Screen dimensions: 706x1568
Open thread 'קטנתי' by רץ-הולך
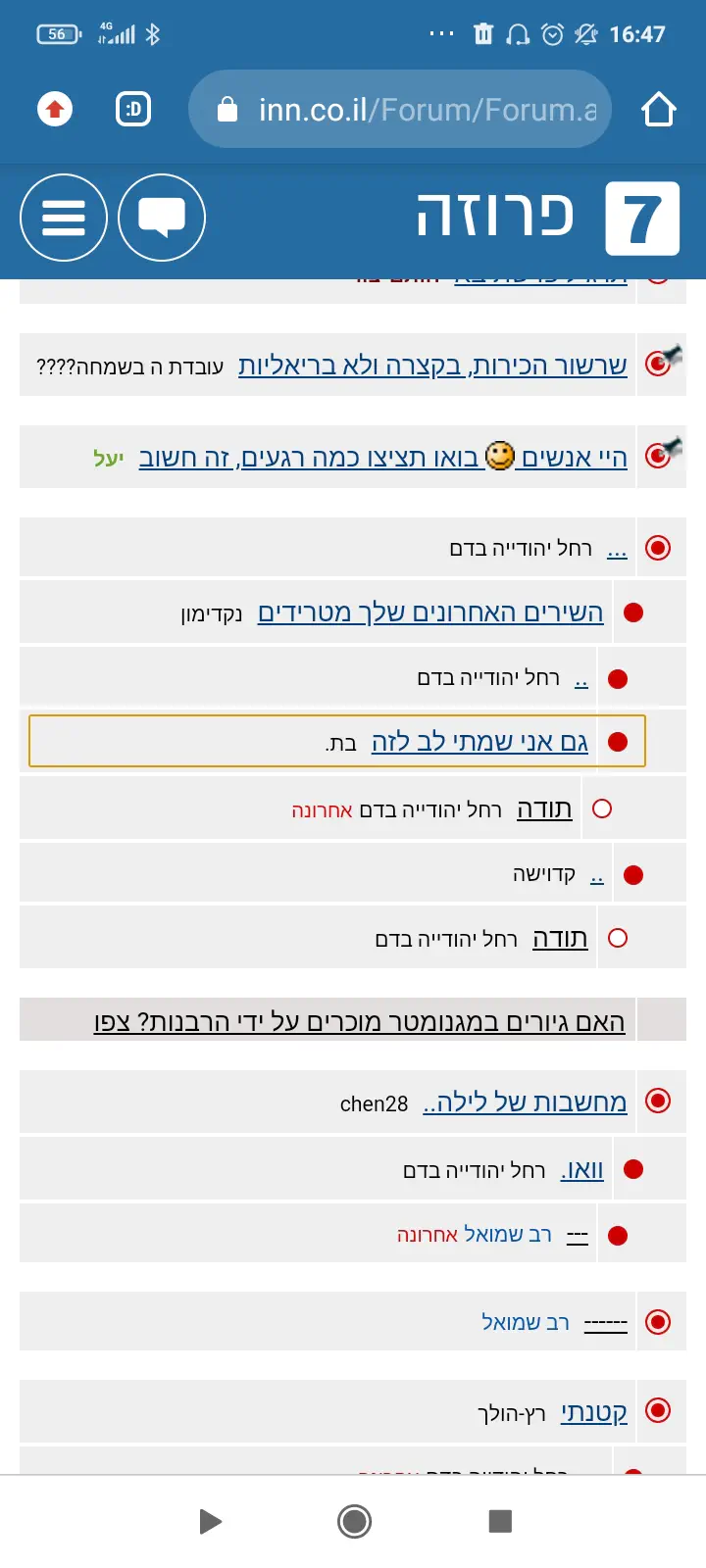tap(593, 1412)
